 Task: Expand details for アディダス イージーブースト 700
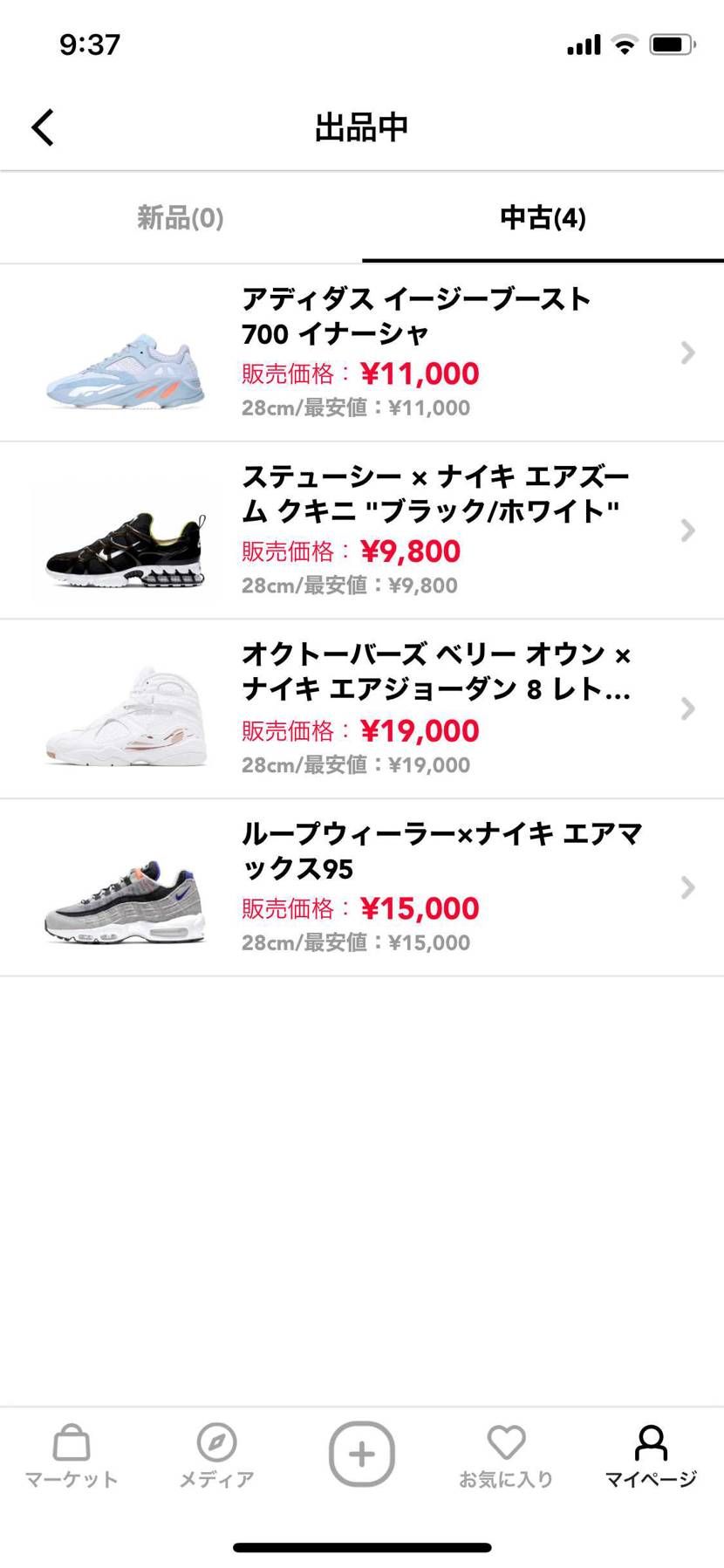click(x=687, y=353)
